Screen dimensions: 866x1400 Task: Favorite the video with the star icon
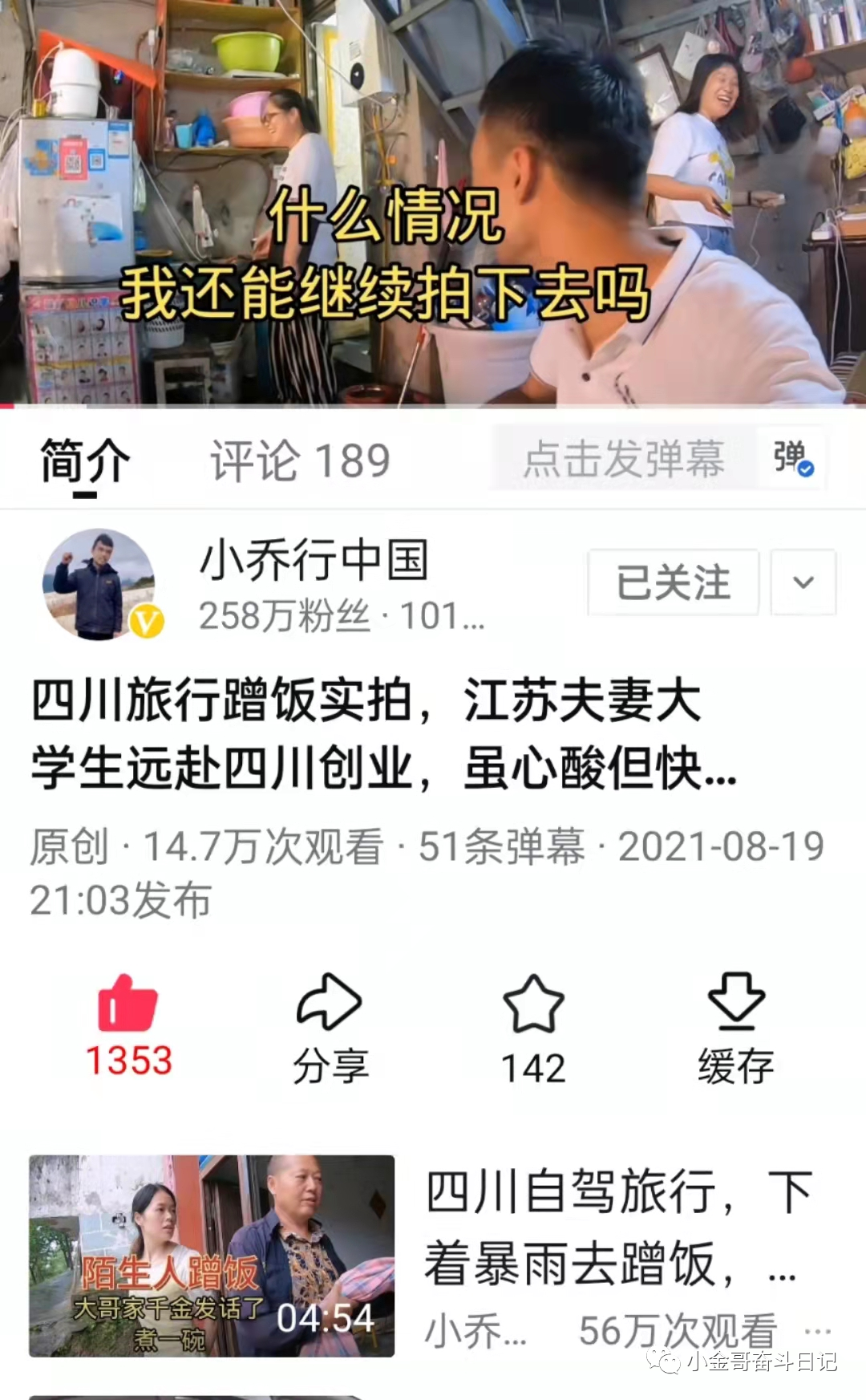tap(533, 1004)
